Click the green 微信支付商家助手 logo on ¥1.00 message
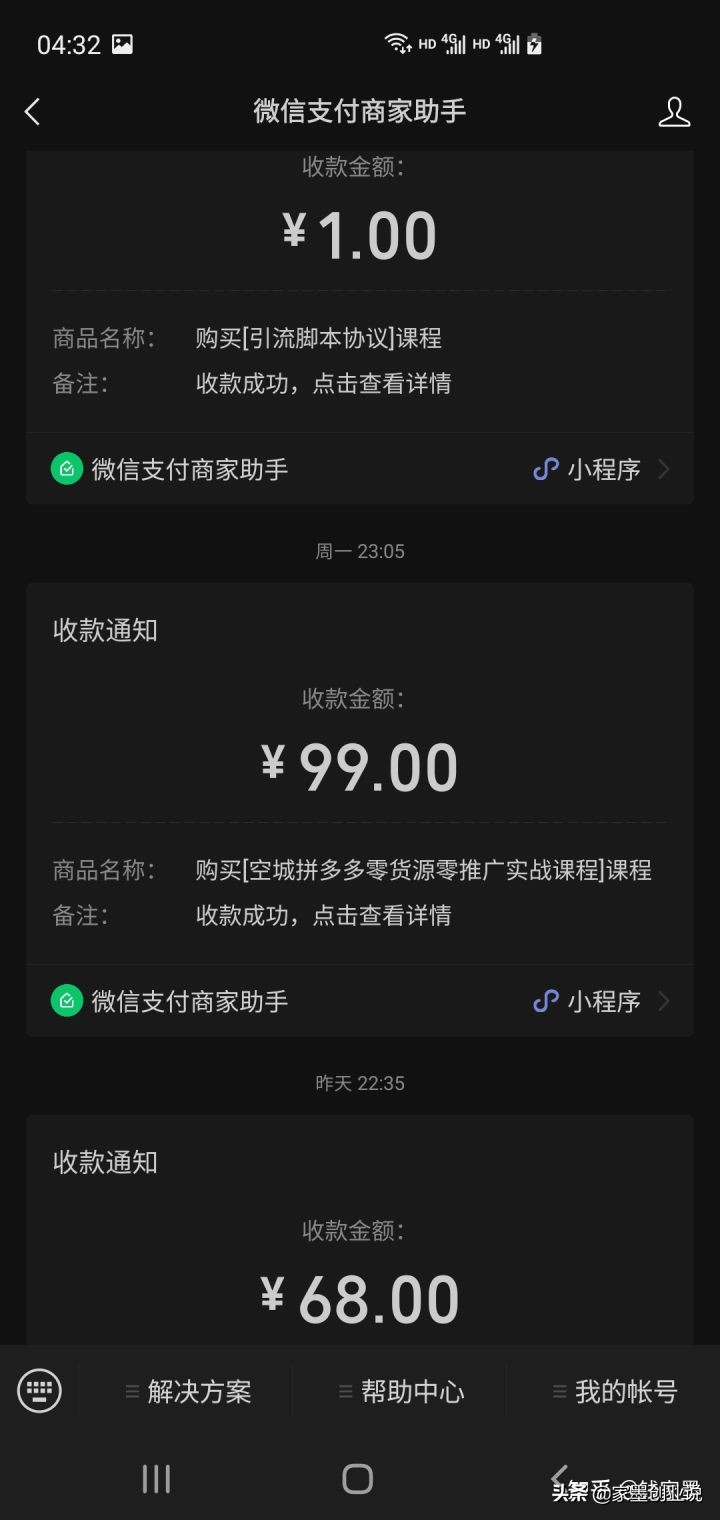 point(66,468)
